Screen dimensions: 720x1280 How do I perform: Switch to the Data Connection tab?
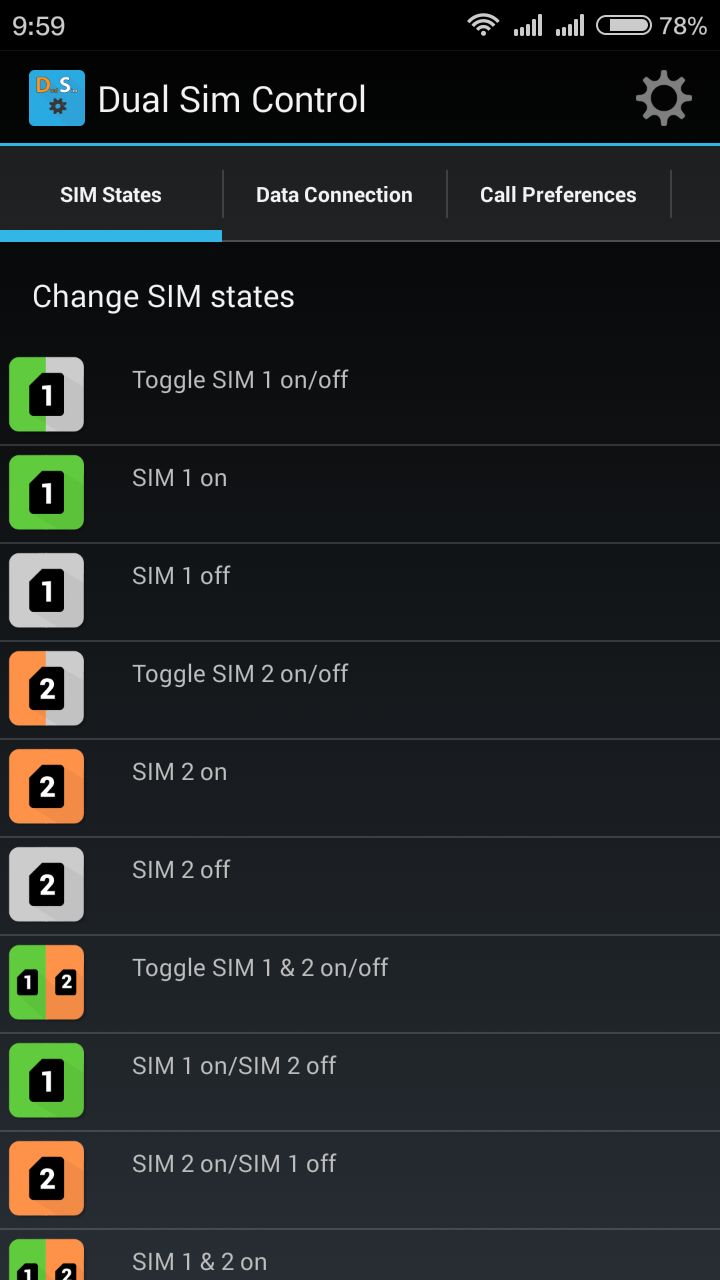click(x=334, y=195)
